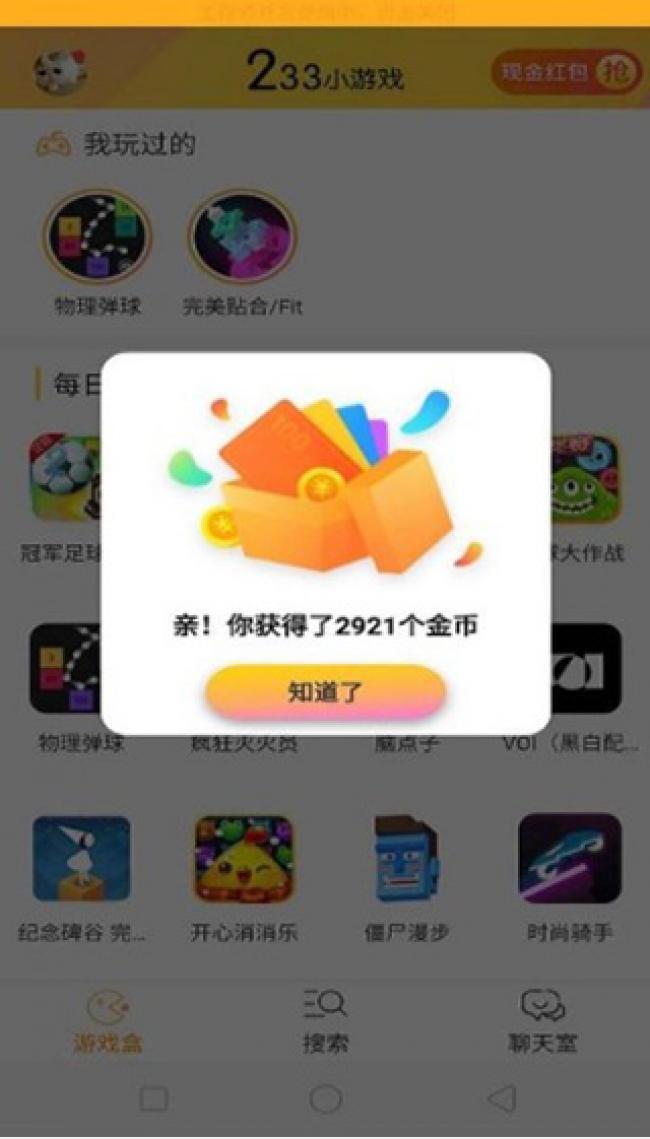The width and height of the screenshot is (650, 1139).
Task: Open the 僵尸漫步 game
Action: 406,860
